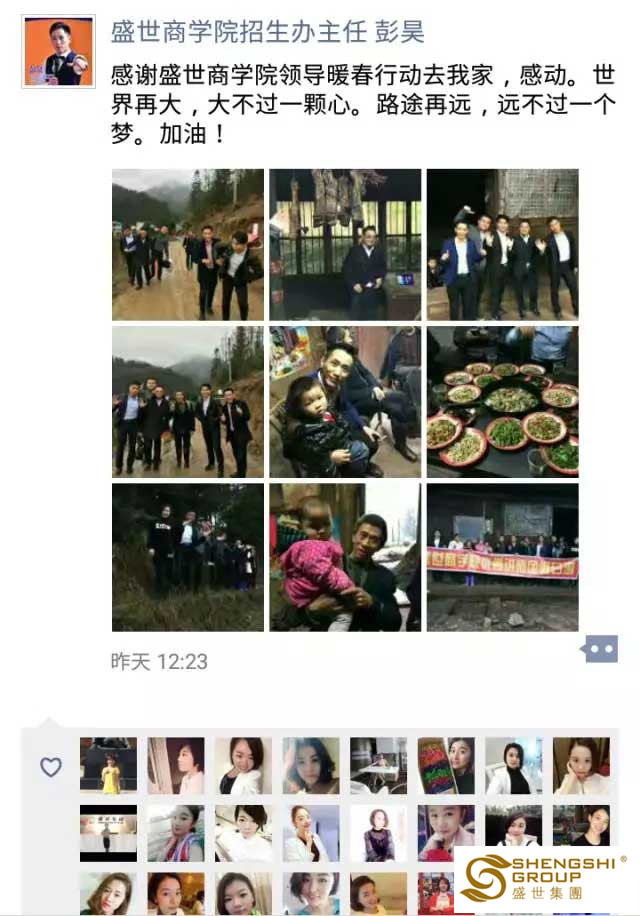
Task: Enlarge the photo of man standing by the gate
Action: (345, 245)
